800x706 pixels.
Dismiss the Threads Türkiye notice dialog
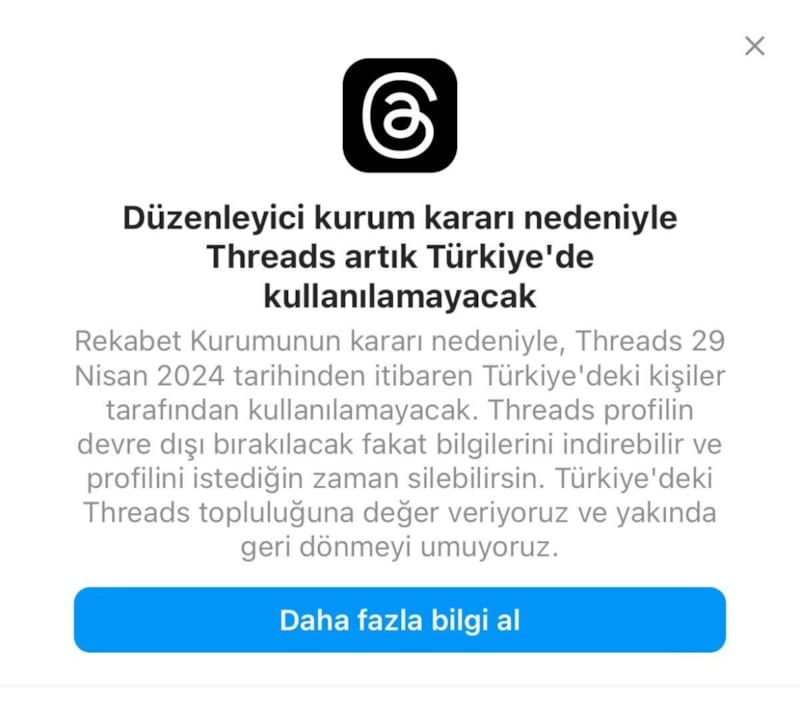pyautogui.click(x=755, y=45)
